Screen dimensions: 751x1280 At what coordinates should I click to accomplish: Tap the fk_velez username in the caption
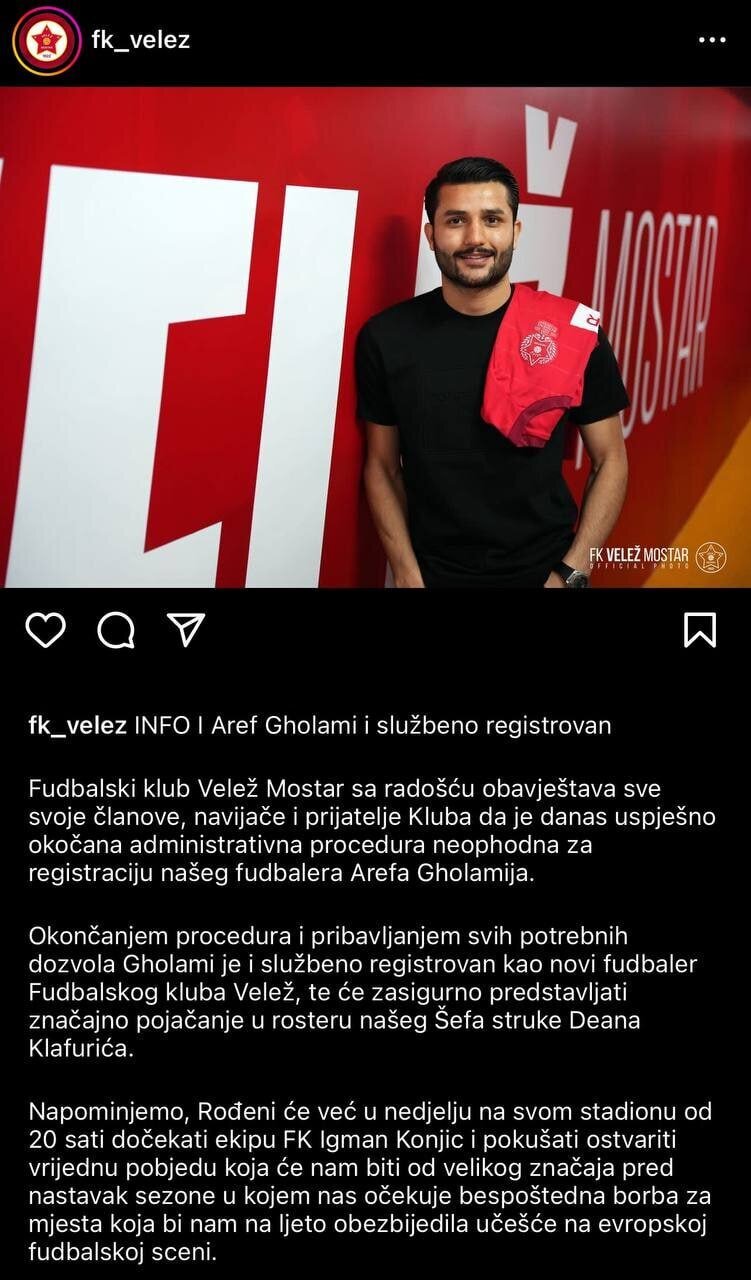tap(78, 725)
